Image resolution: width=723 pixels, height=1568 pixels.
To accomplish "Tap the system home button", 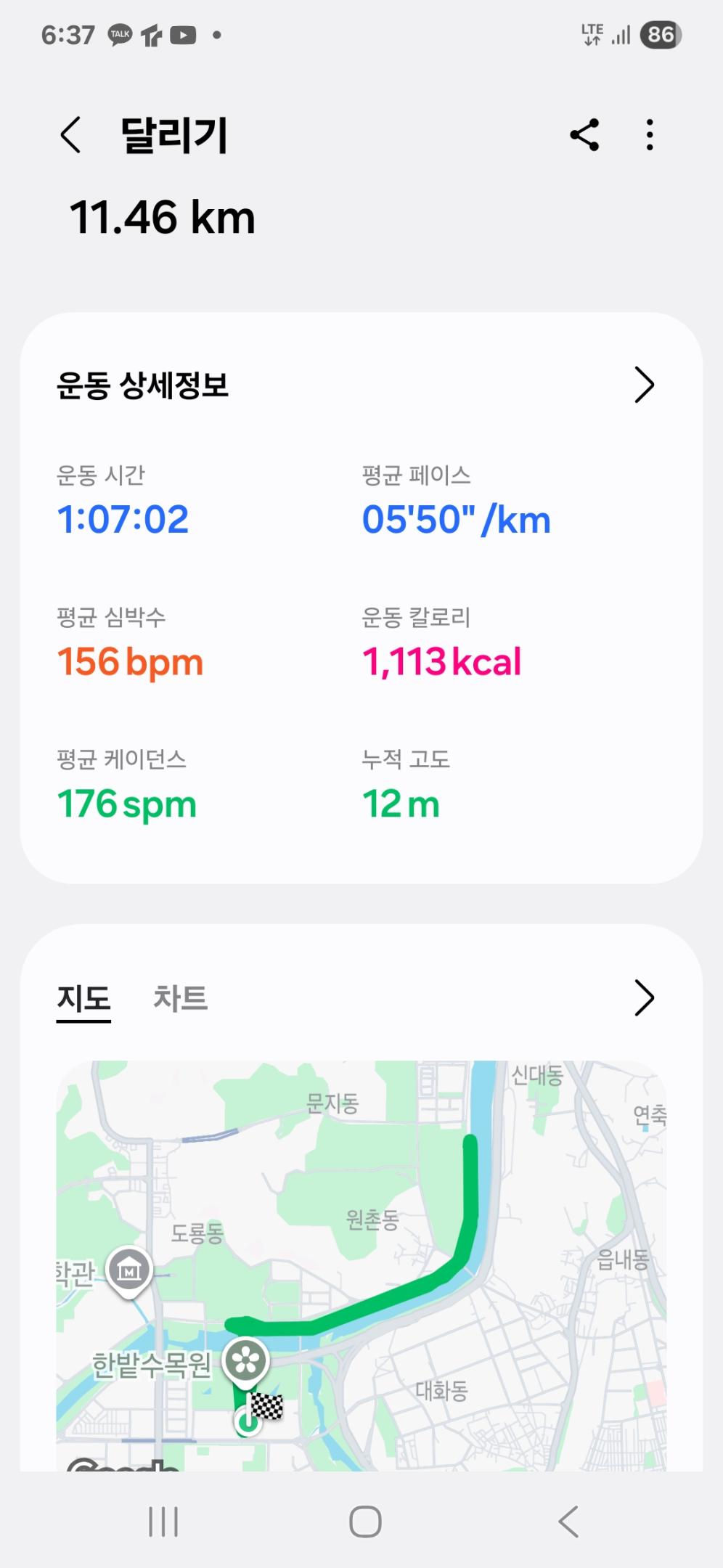I will pyautogui.click(x=365, y=1521).
